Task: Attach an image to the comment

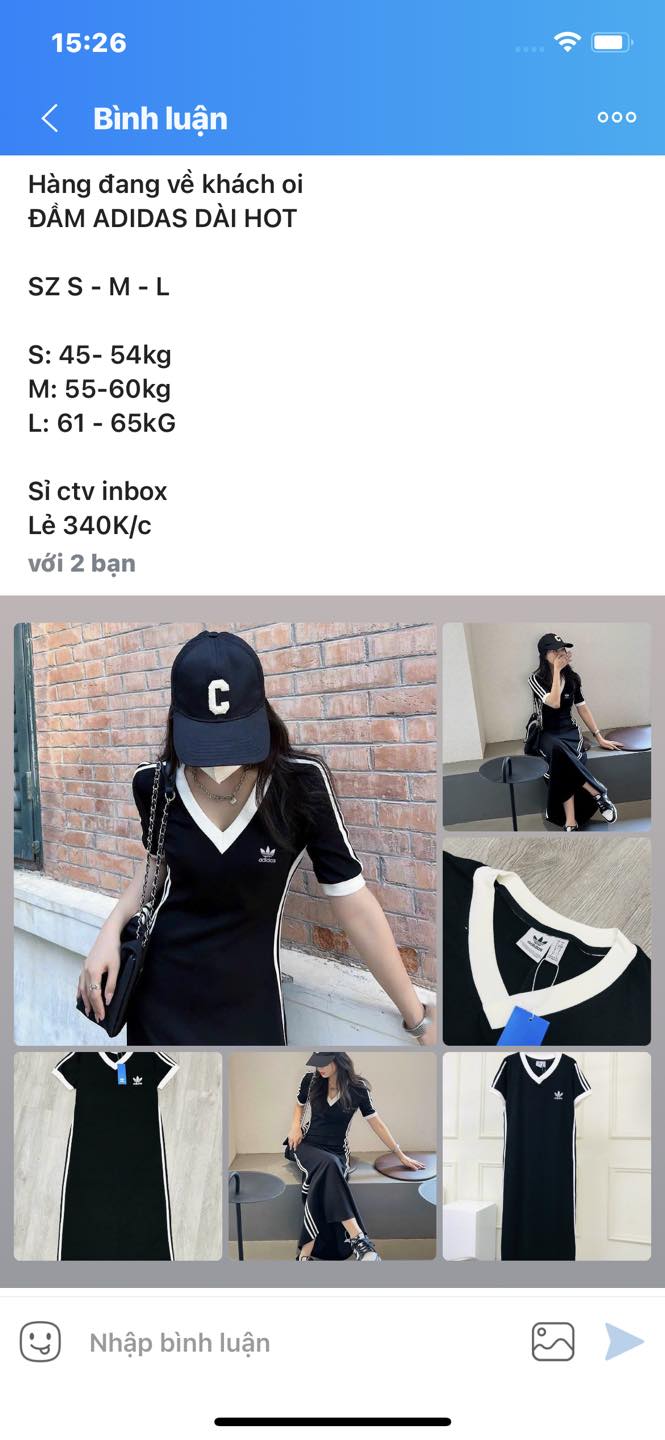Action: click(x=553, y=1342)
